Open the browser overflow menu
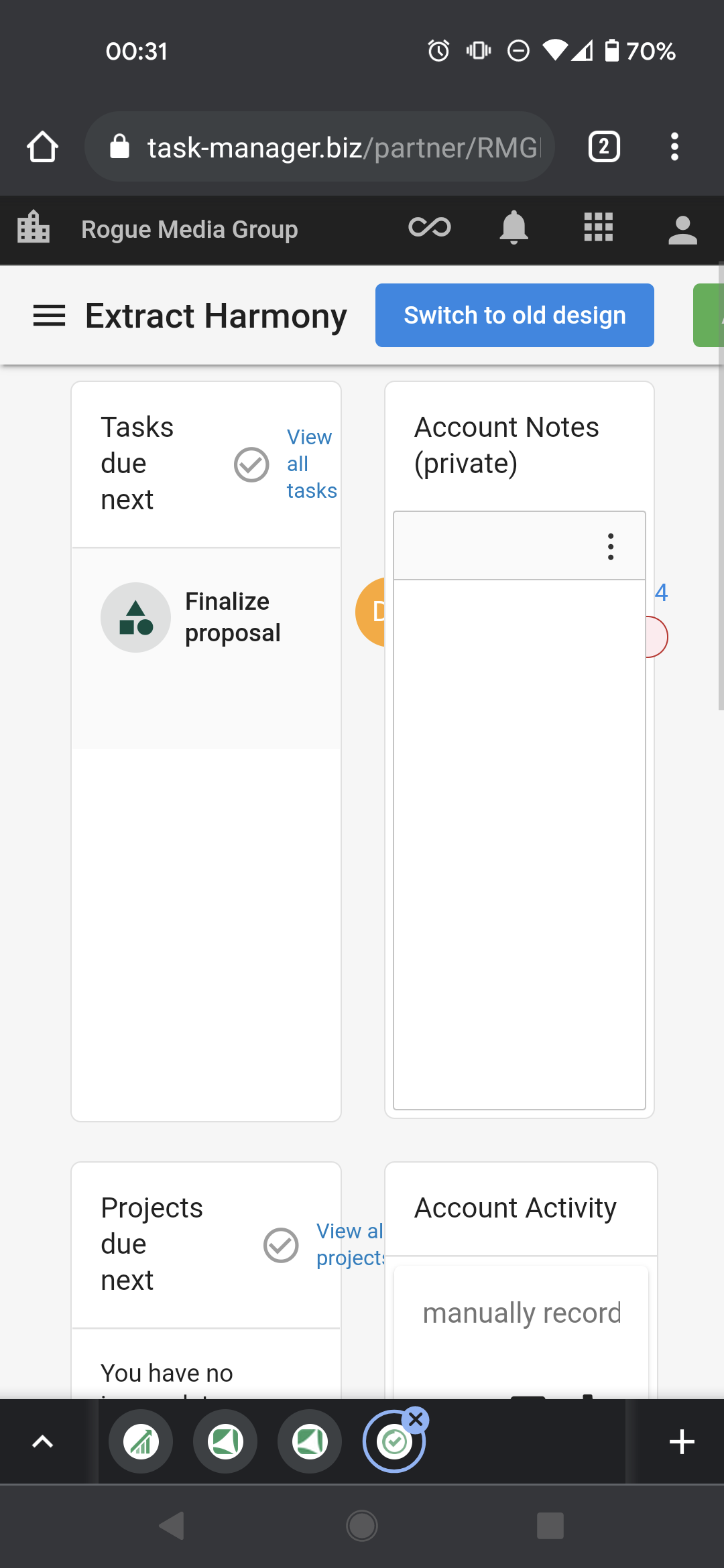724x1568 pixels. (x=674, y=147)
